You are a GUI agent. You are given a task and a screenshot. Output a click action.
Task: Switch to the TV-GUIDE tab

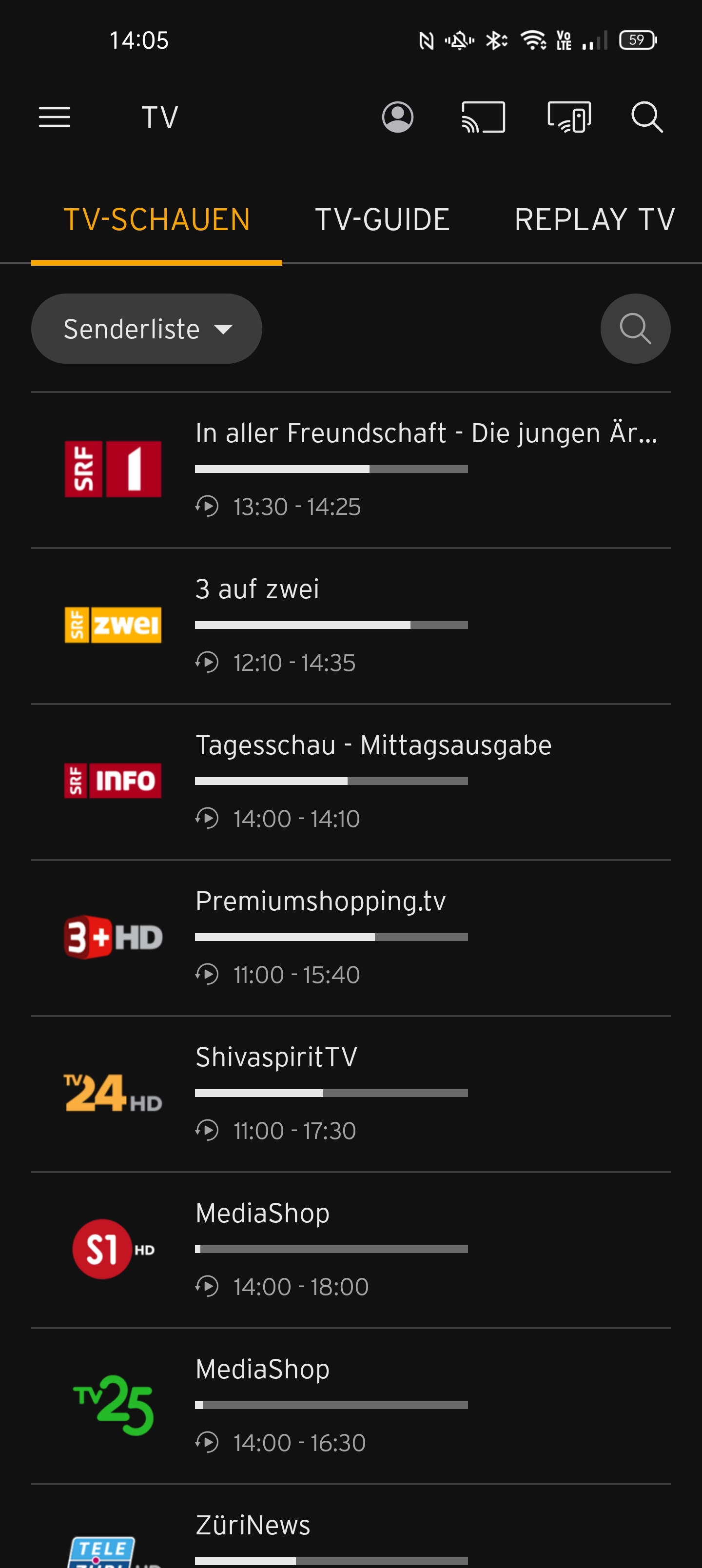point(382,220)
